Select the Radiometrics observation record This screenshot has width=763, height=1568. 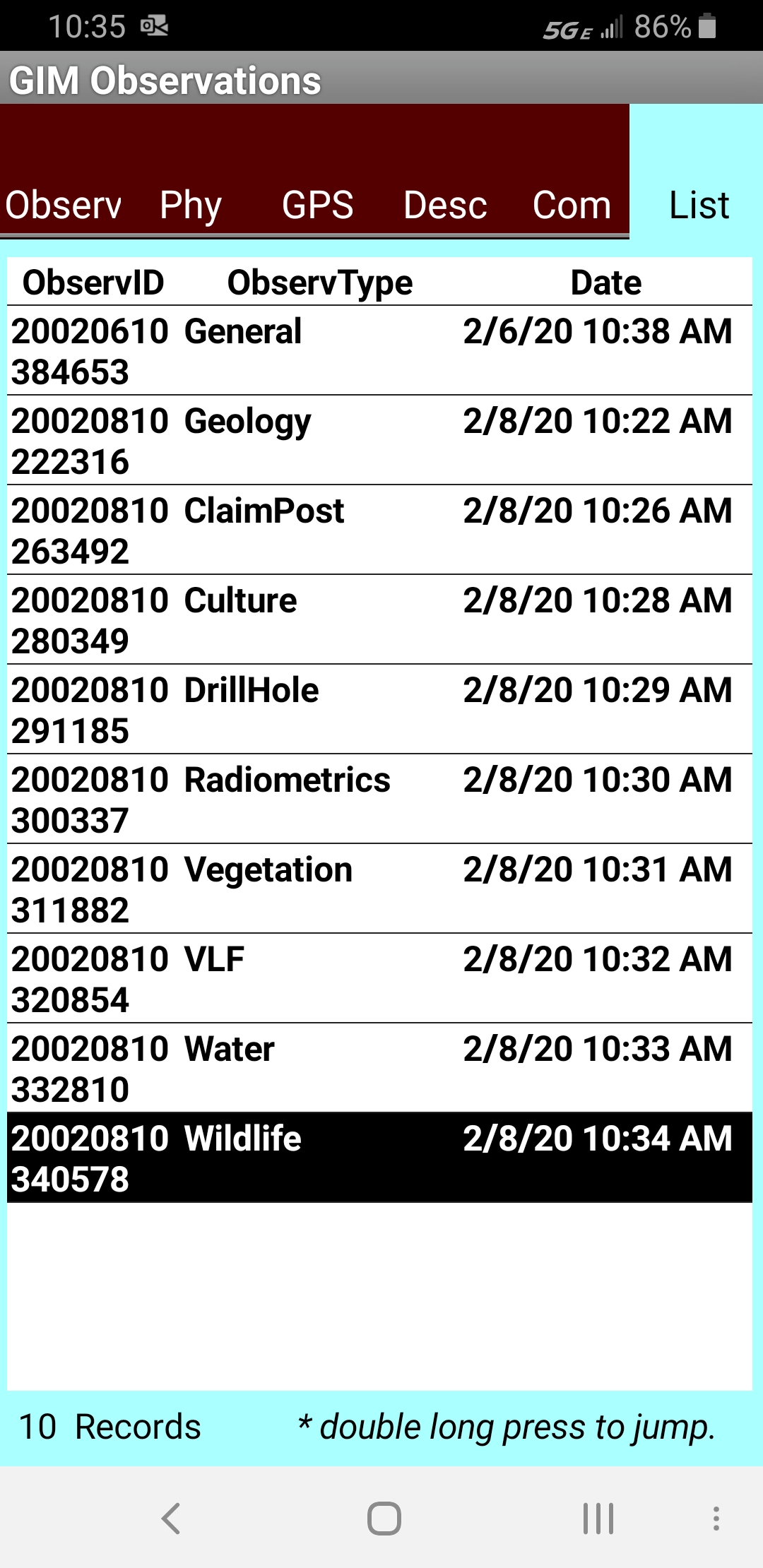[x=379, y=800]
